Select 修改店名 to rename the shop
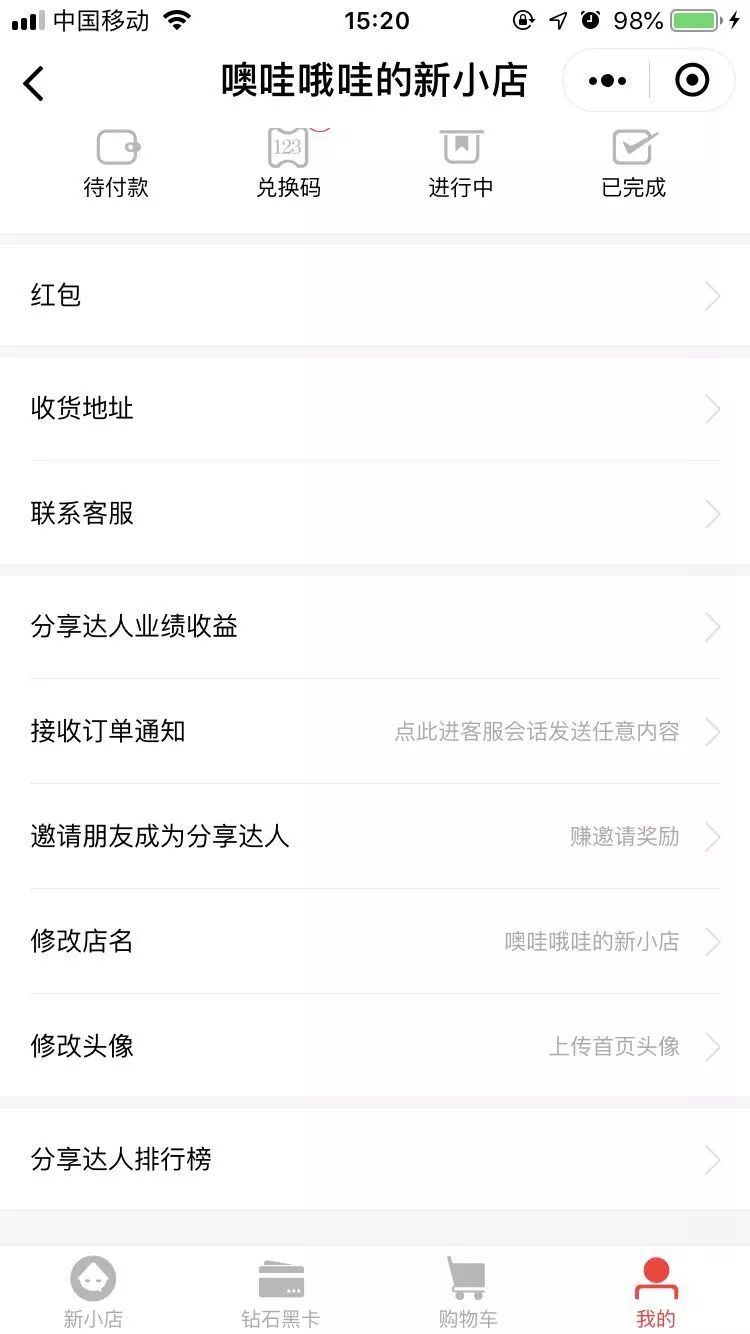The width and height of the screenshot is (750, 1334). tap(375, 941)
